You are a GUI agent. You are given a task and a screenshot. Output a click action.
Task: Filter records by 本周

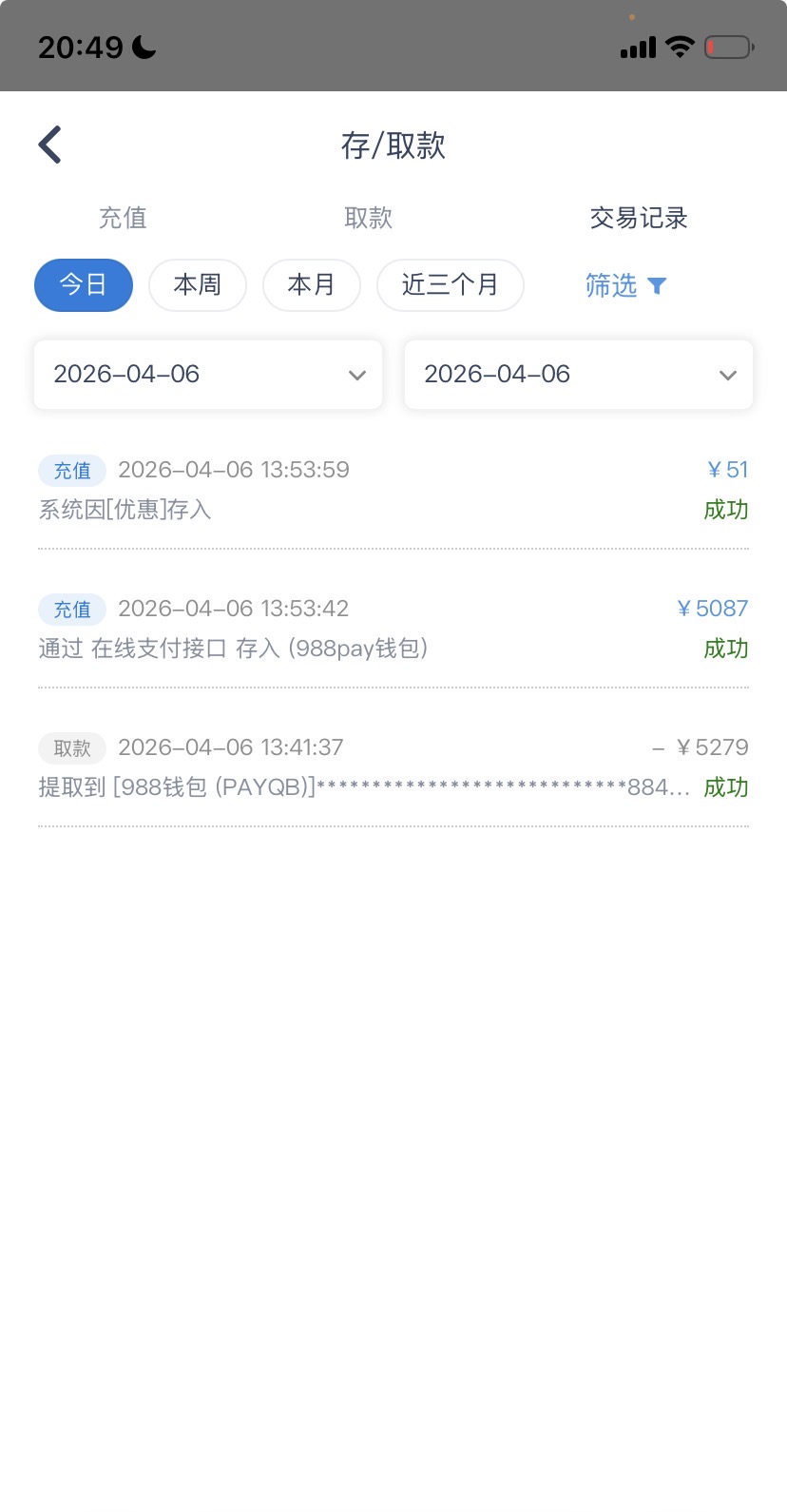[x=198, y=284]
